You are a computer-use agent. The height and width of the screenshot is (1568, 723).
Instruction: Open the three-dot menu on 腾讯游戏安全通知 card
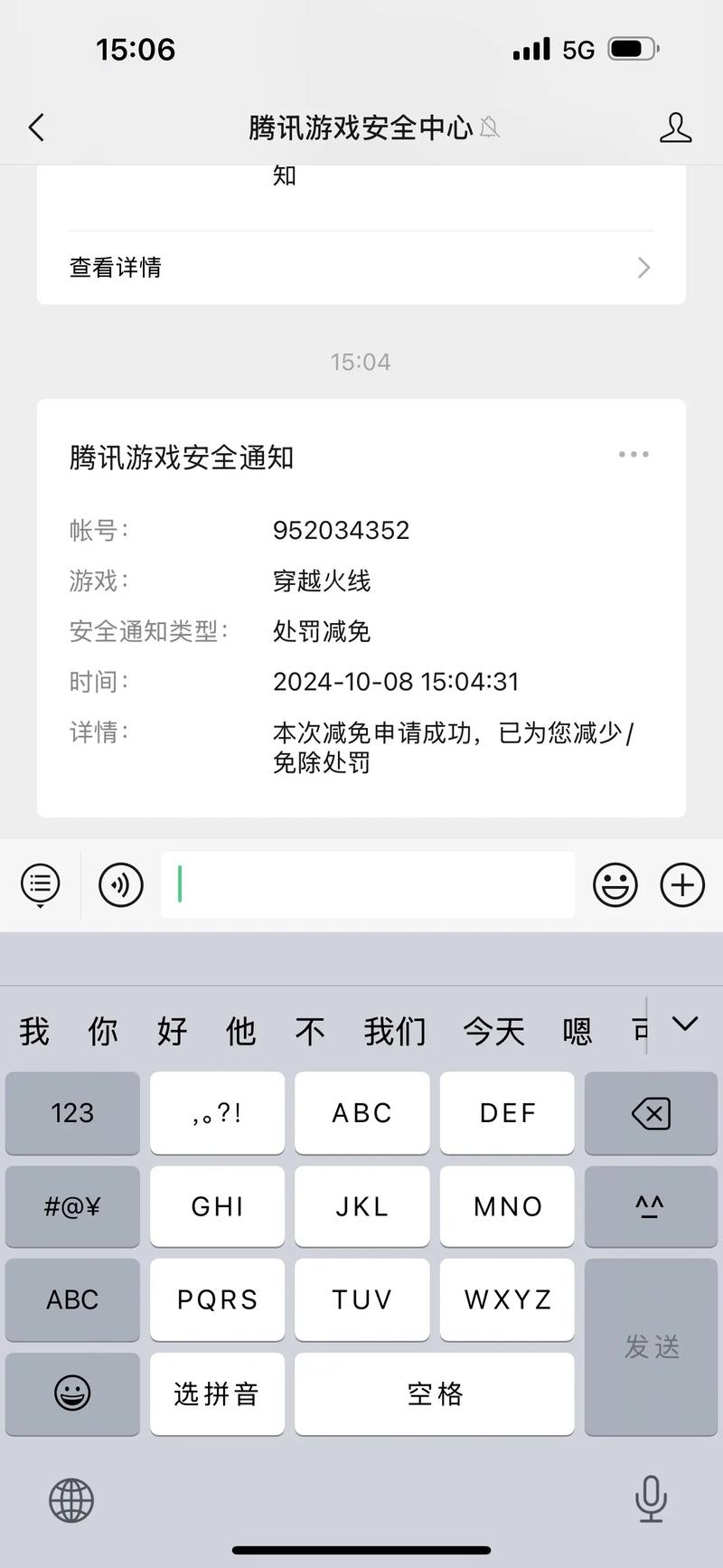coord(633,455)
